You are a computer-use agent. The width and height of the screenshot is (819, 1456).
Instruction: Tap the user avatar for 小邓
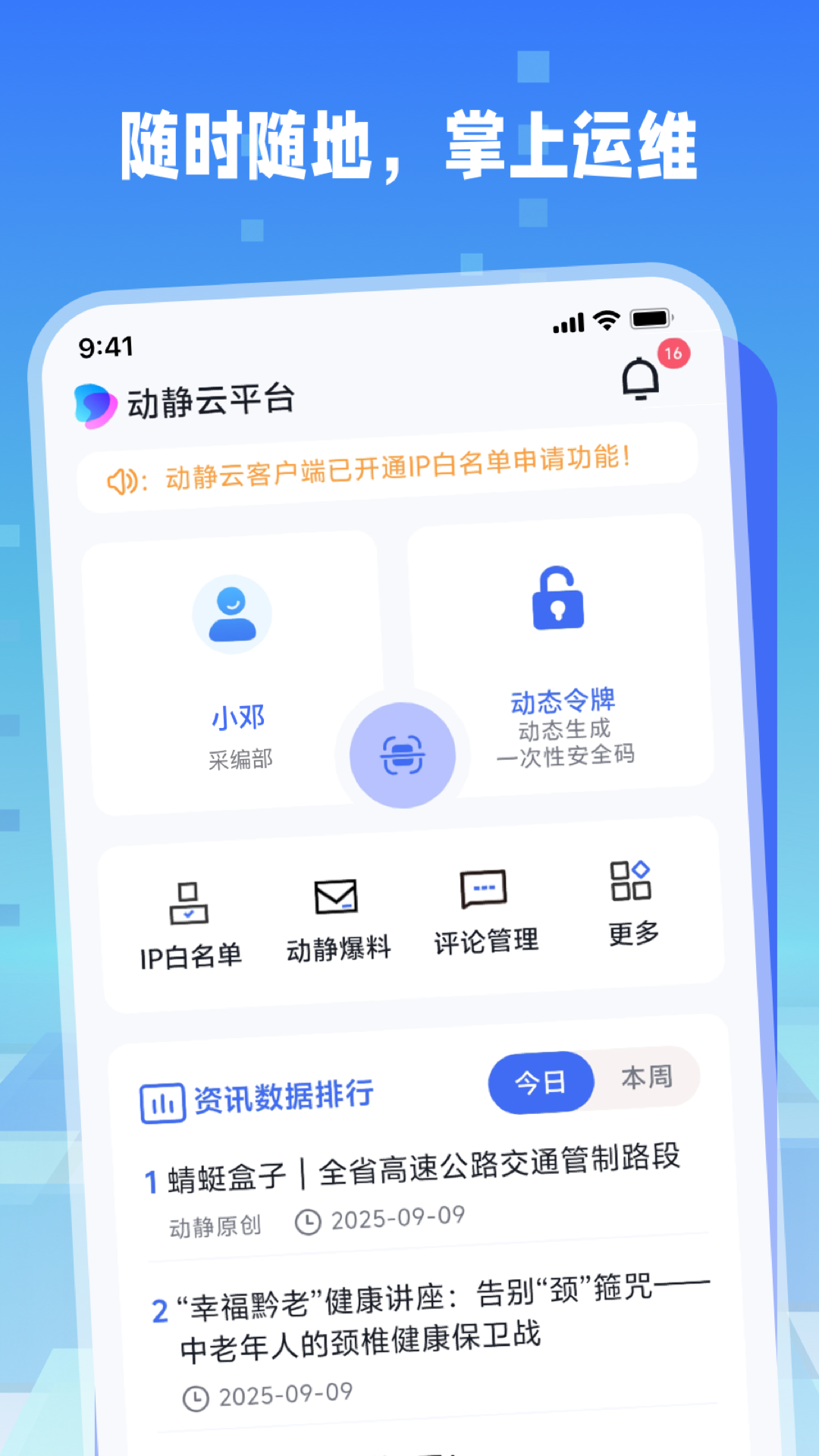(233, 613)
